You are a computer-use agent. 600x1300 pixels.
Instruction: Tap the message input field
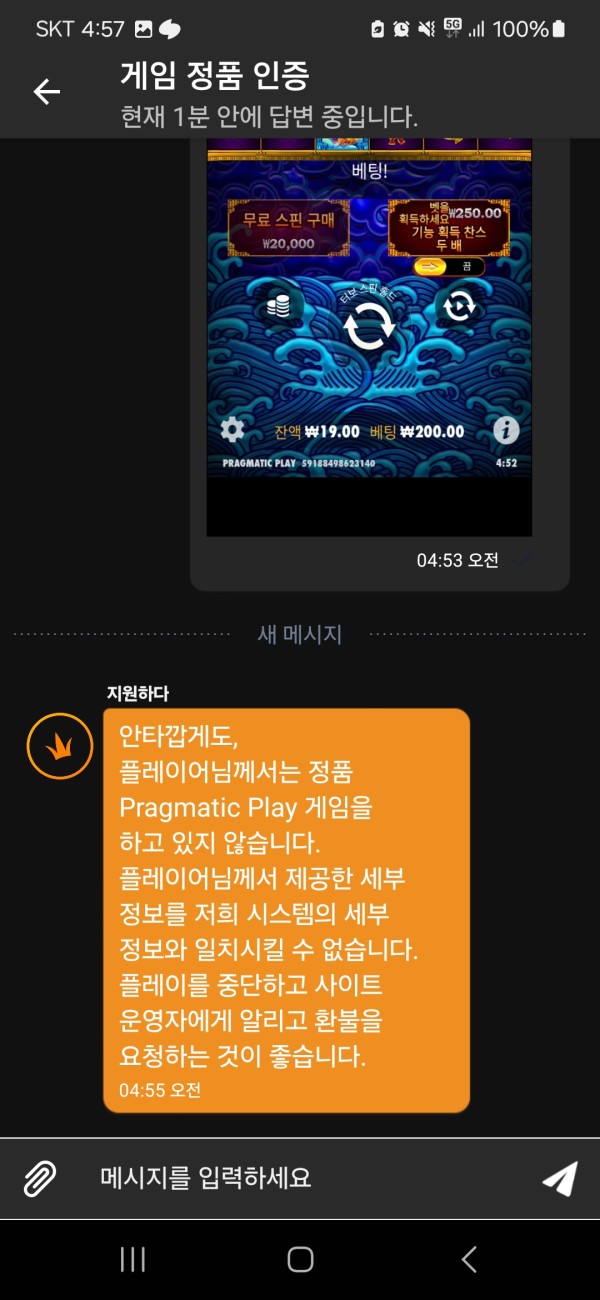tap(300, 1178)
